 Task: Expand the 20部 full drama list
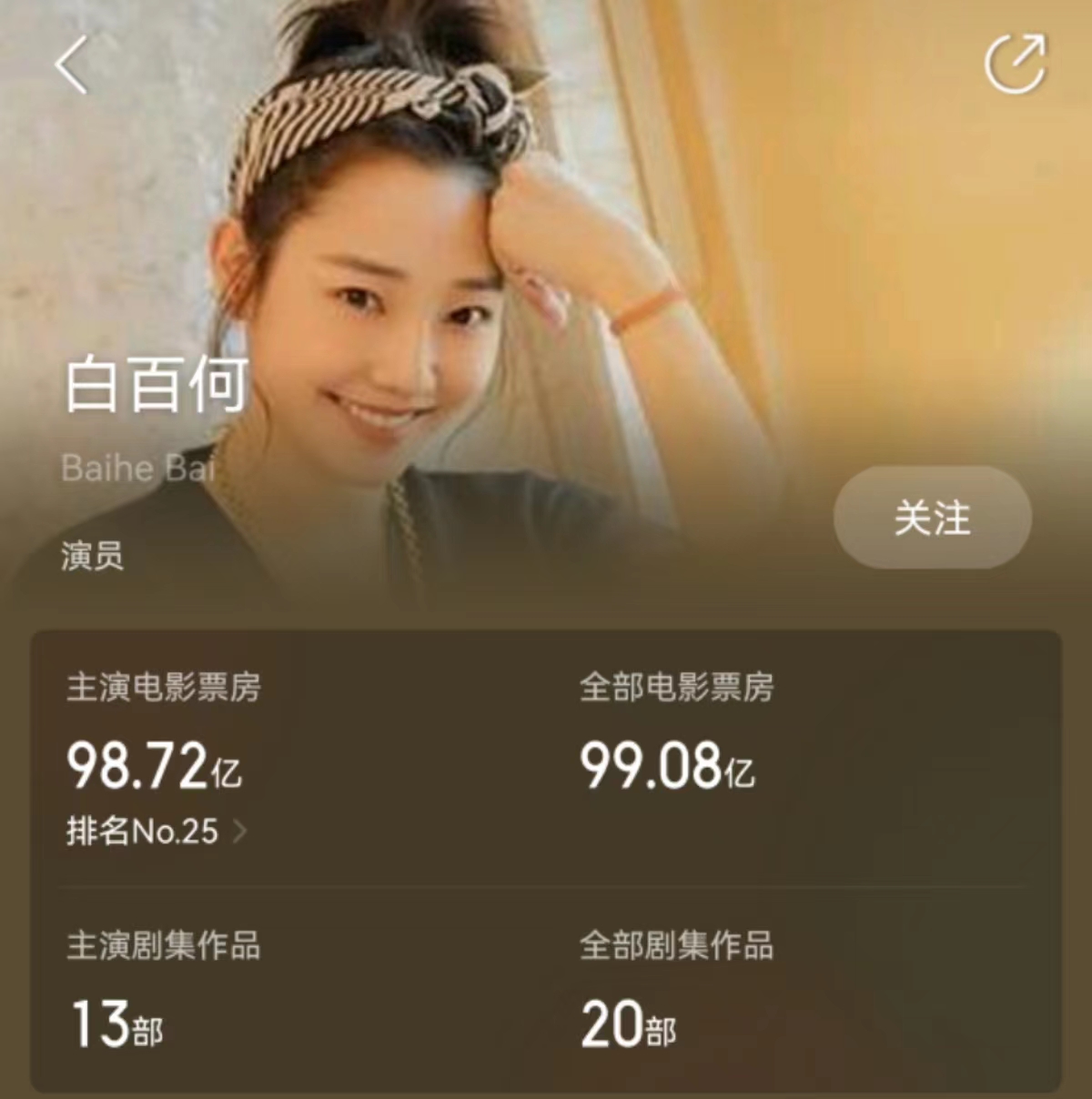[628, 1028]
